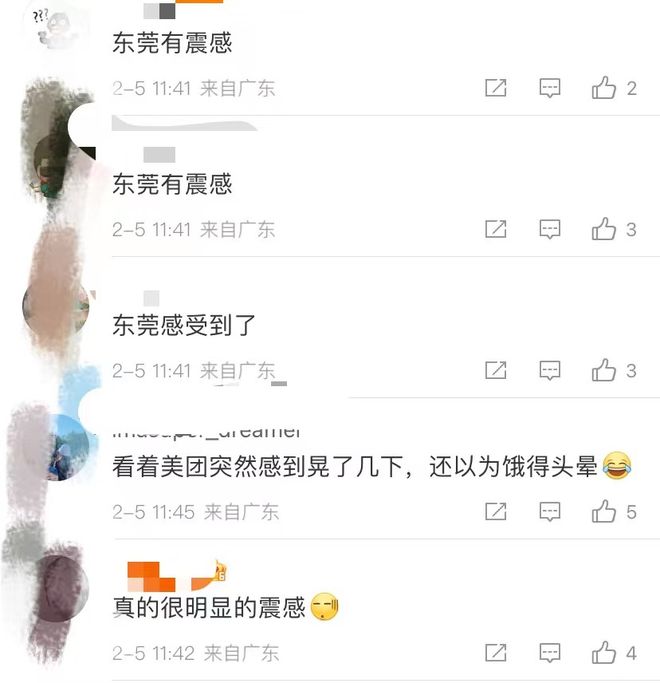Like the comment about 美团 and 饿得头晕
Viewport: 660px width, 683px height.
[x=604, y=512]
